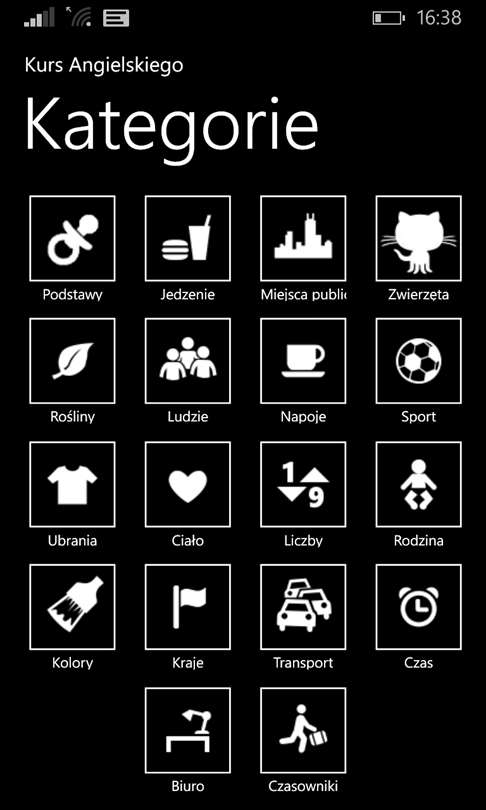Screen dimensions: 486x810
Task: Open the Napoje cup category
Action: coord(303,361)
